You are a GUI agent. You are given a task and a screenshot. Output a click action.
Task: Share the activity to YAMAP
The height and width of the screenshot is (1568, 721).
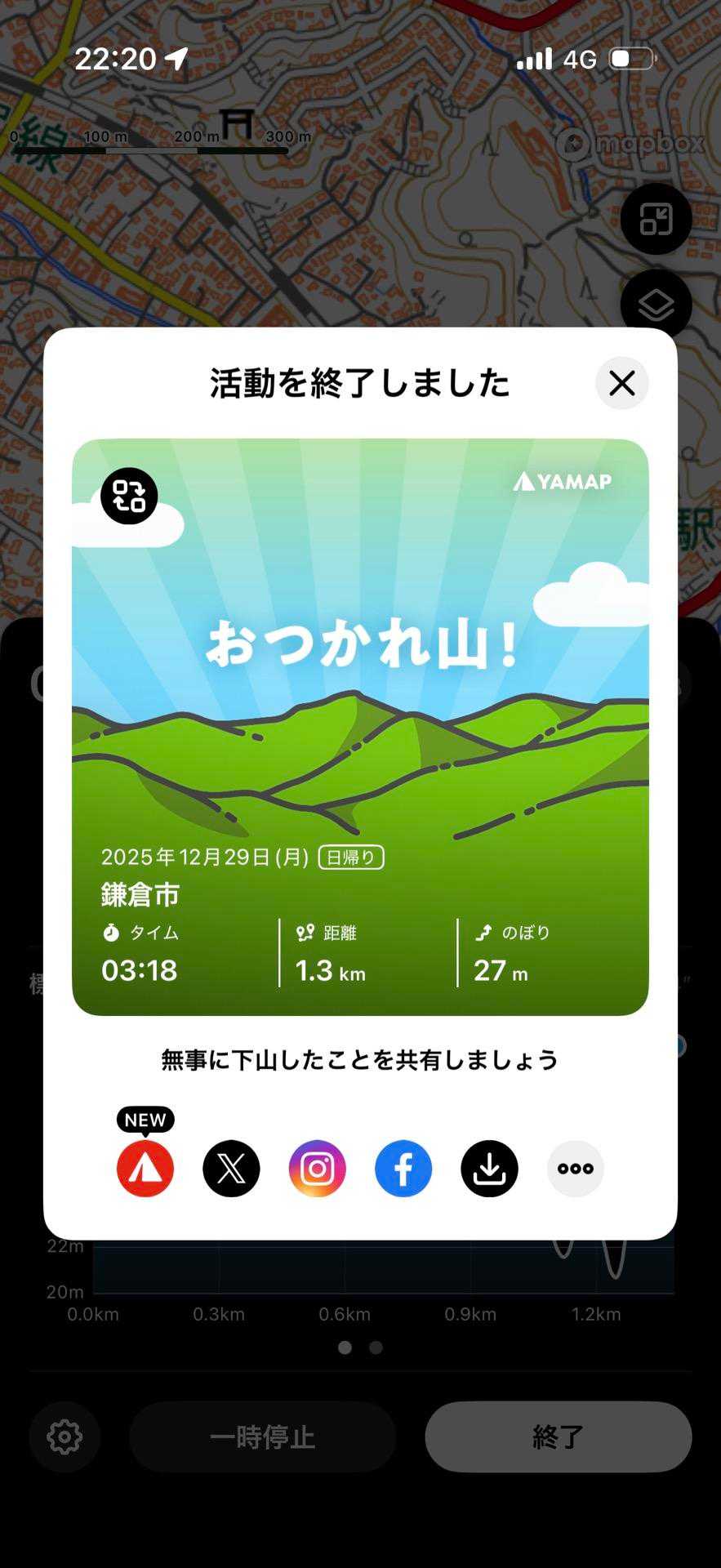(x=145, y=1169)
